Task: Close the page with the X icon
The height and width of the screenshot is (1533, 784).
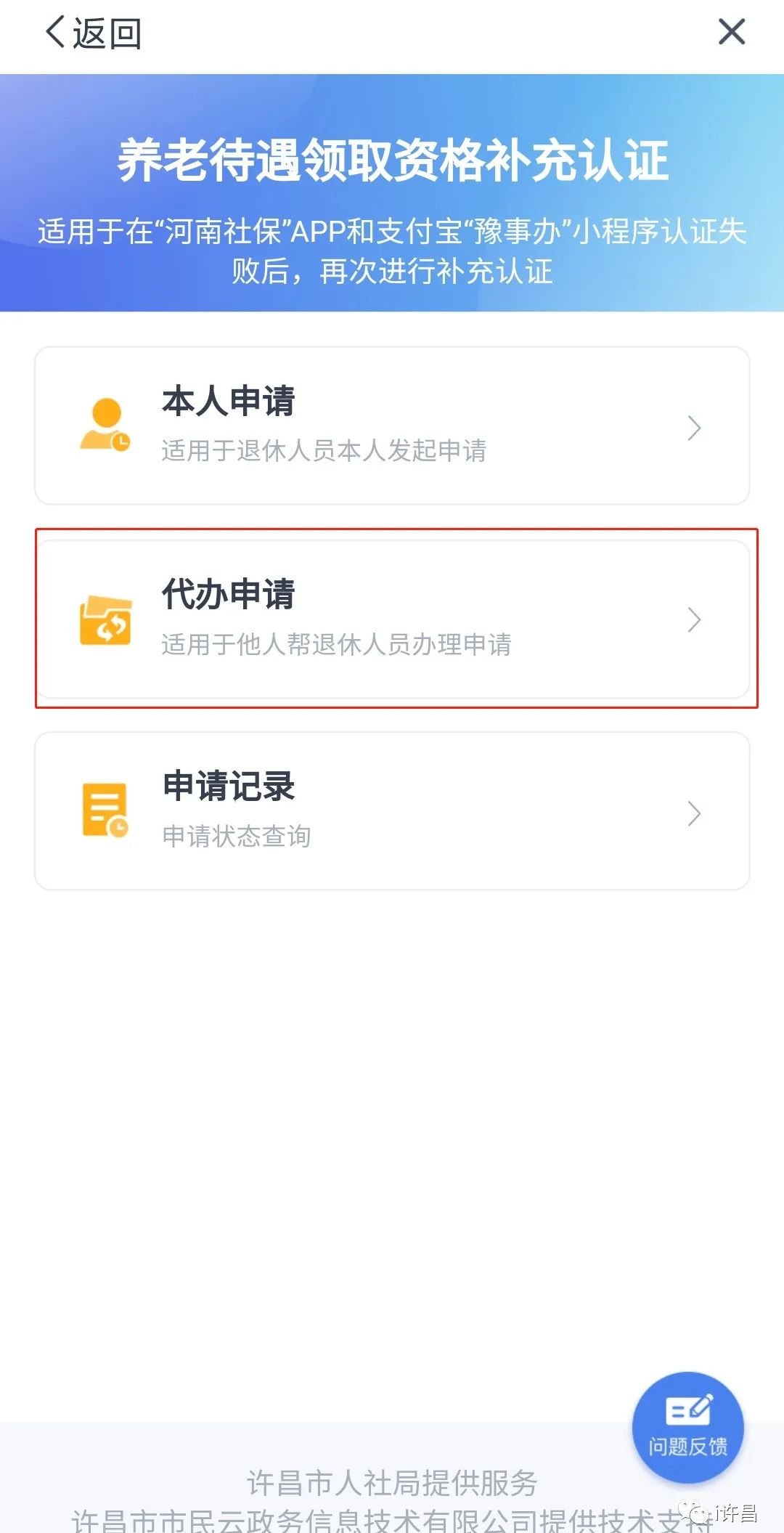Action: click(x=732, y=32)
